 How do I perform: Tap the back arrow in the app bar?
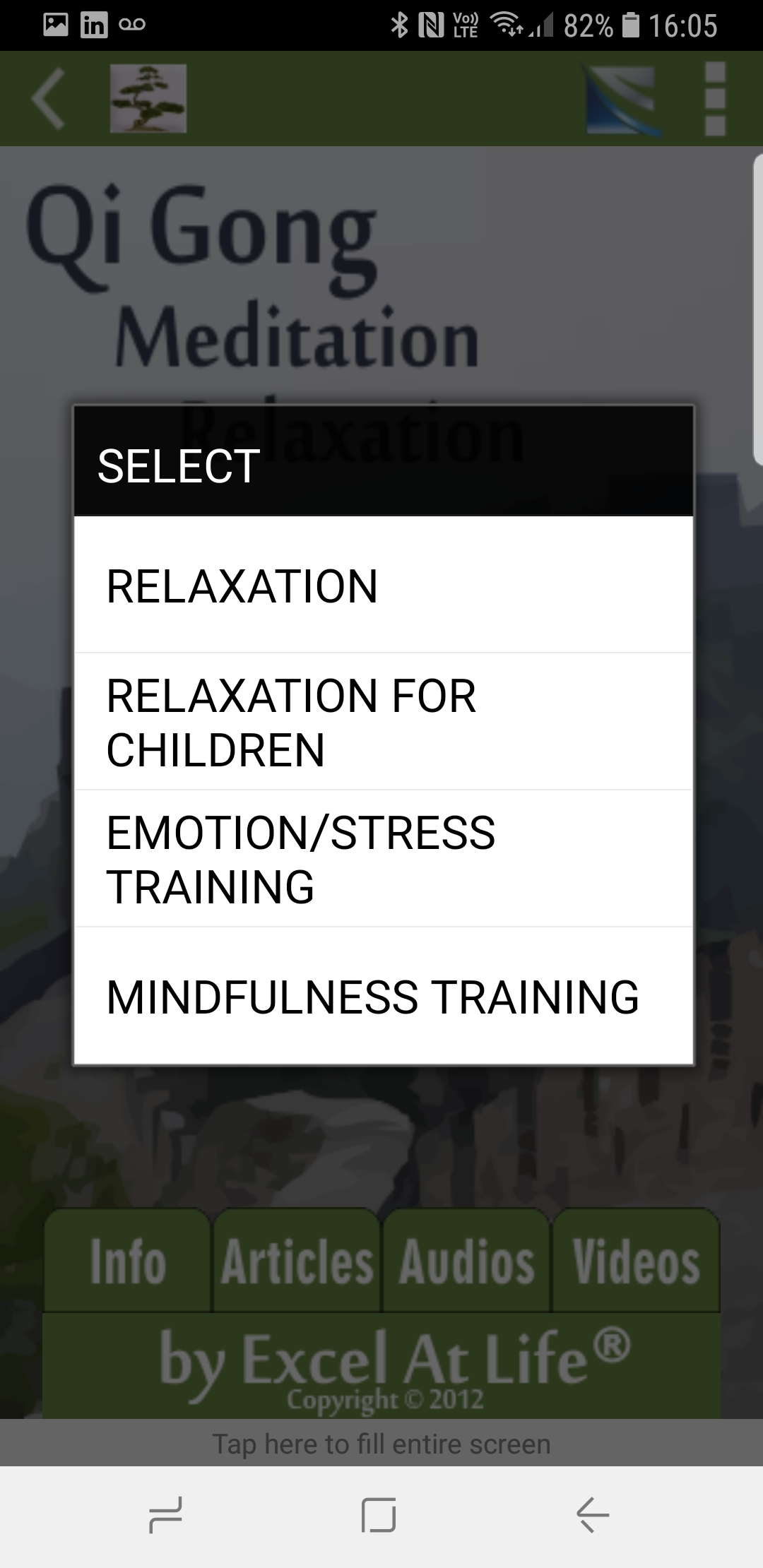click(x=48, y=99)
